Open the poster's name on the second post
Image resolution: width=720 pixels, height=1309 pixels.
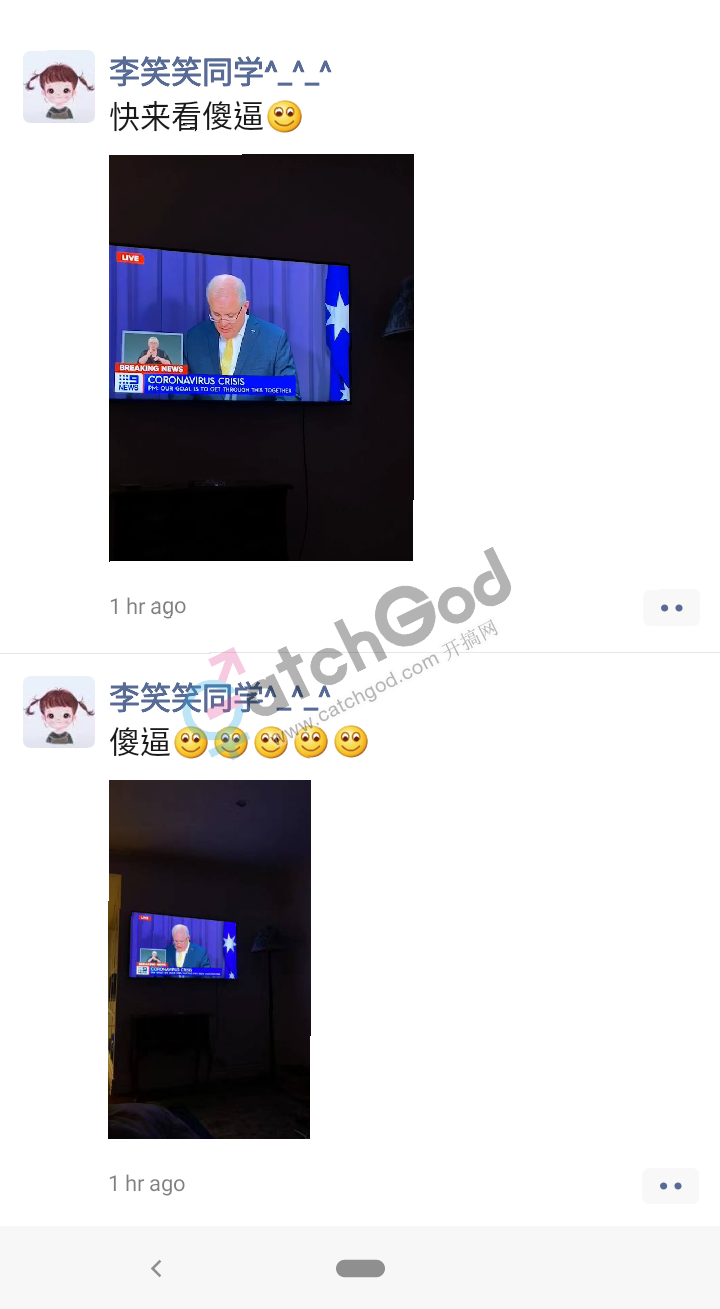click(220, 697)
